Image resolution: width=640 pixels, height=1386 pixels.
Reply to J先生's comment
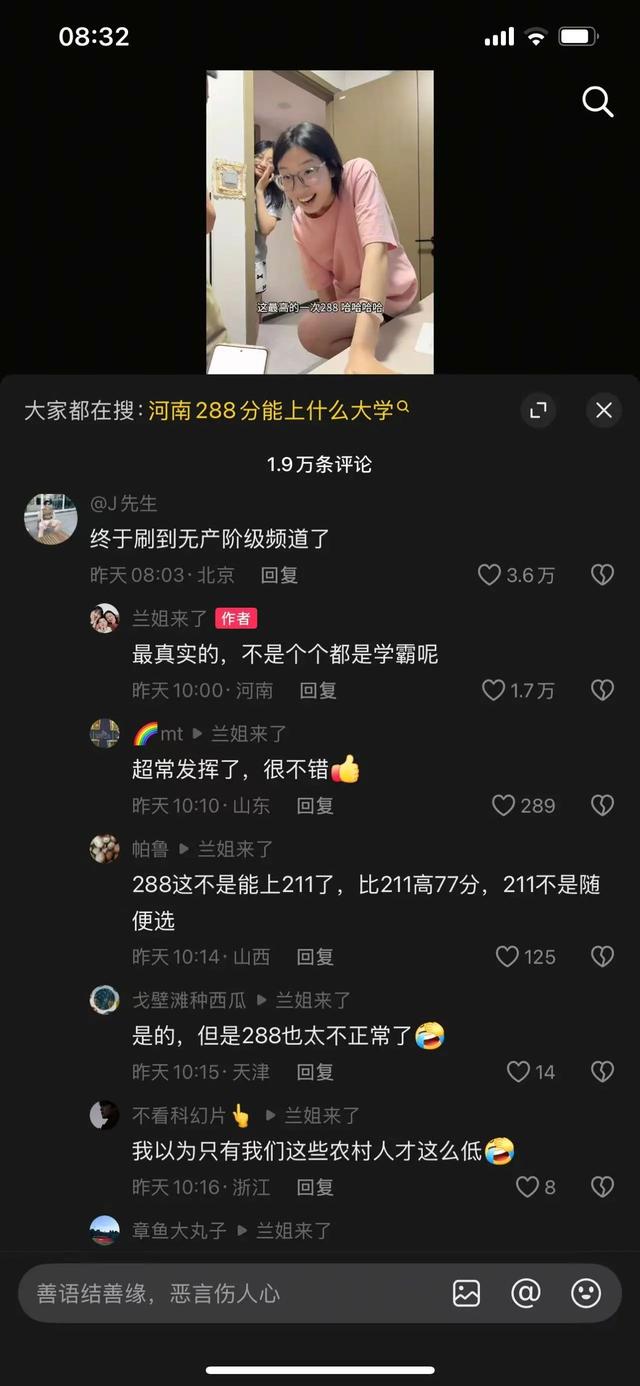coord(279,575)
